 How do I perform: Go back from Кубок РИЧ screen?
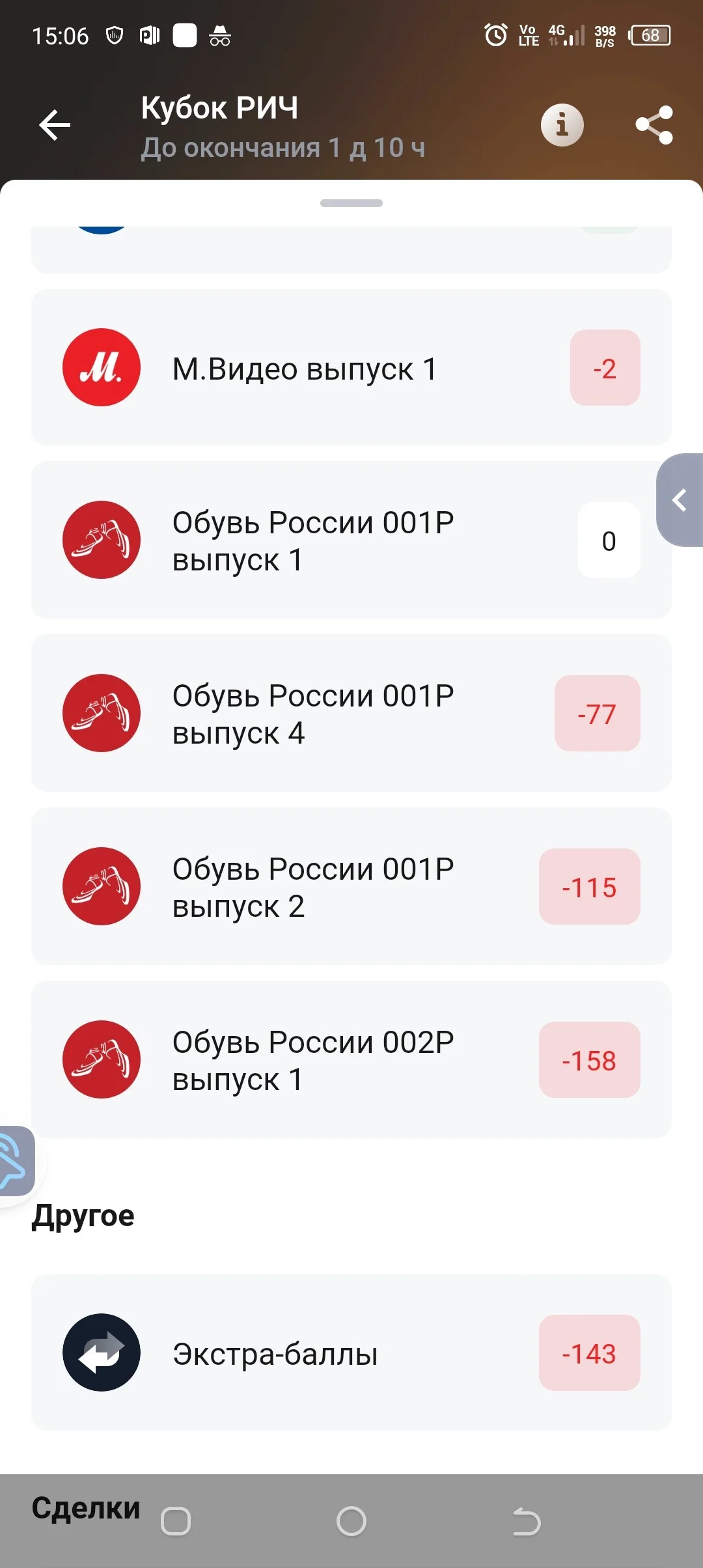pyautogui.click(x=55, y=125)
